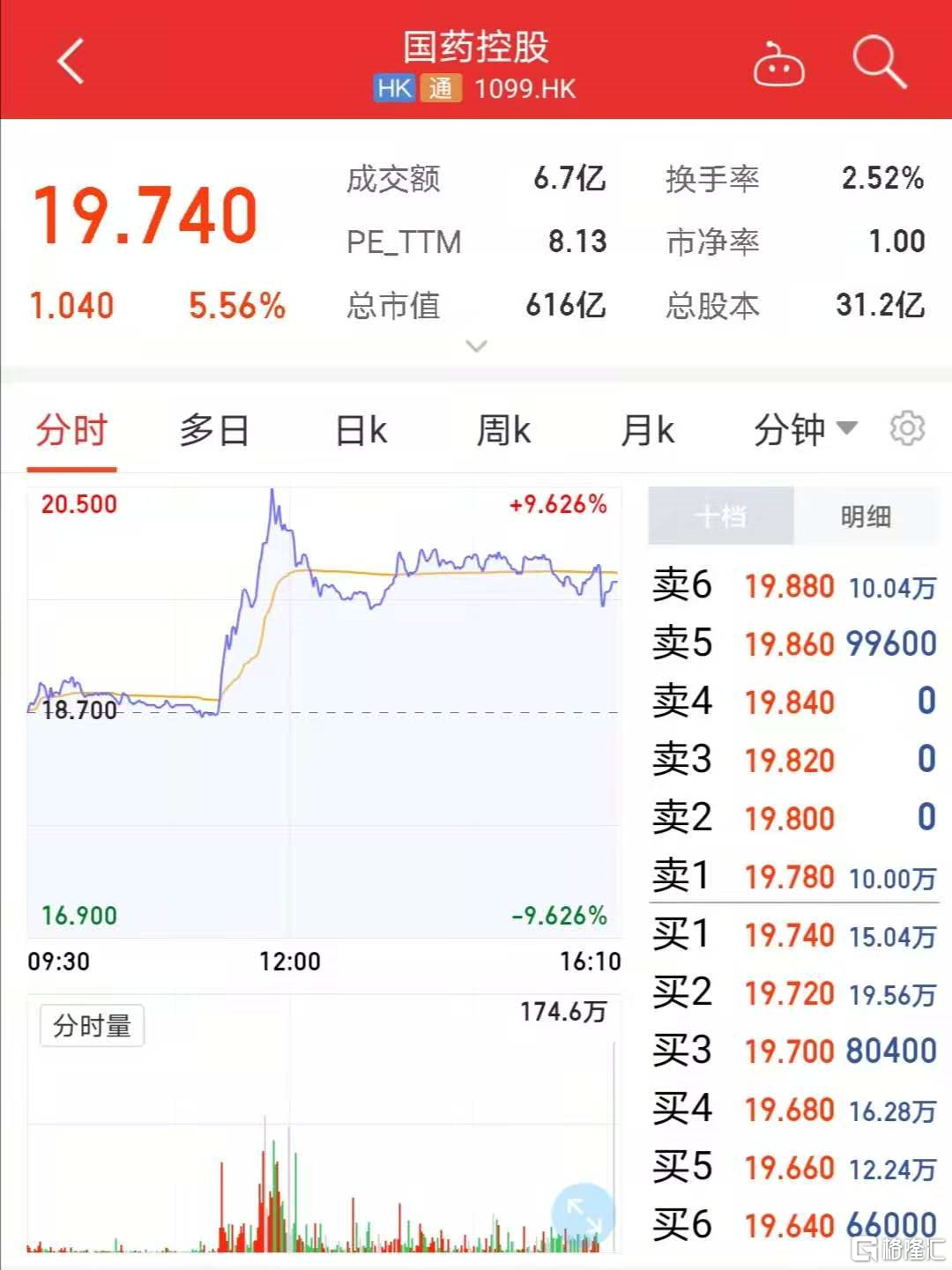Switch to the 明细 trade details tab
The height and width of the screenshot is (1270, 952).
866,516
